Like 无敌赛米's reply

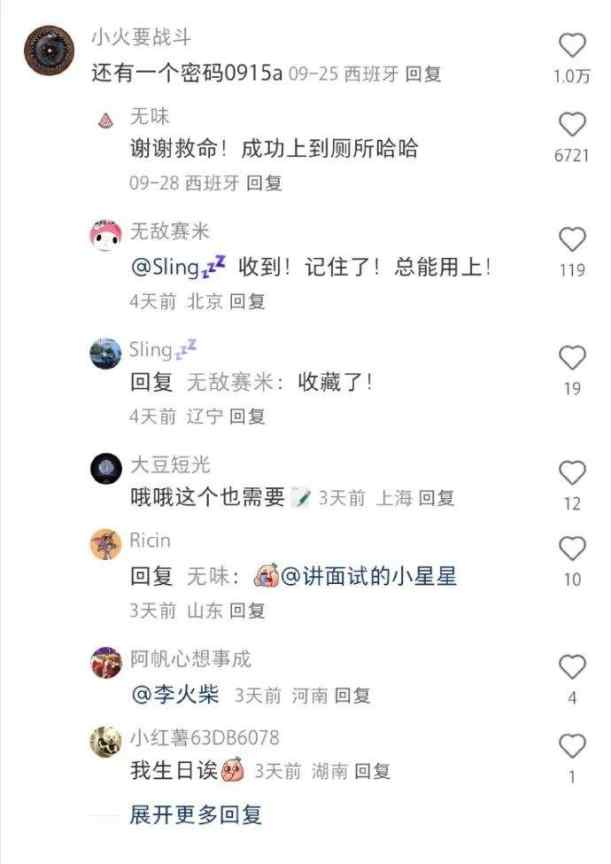572,239
